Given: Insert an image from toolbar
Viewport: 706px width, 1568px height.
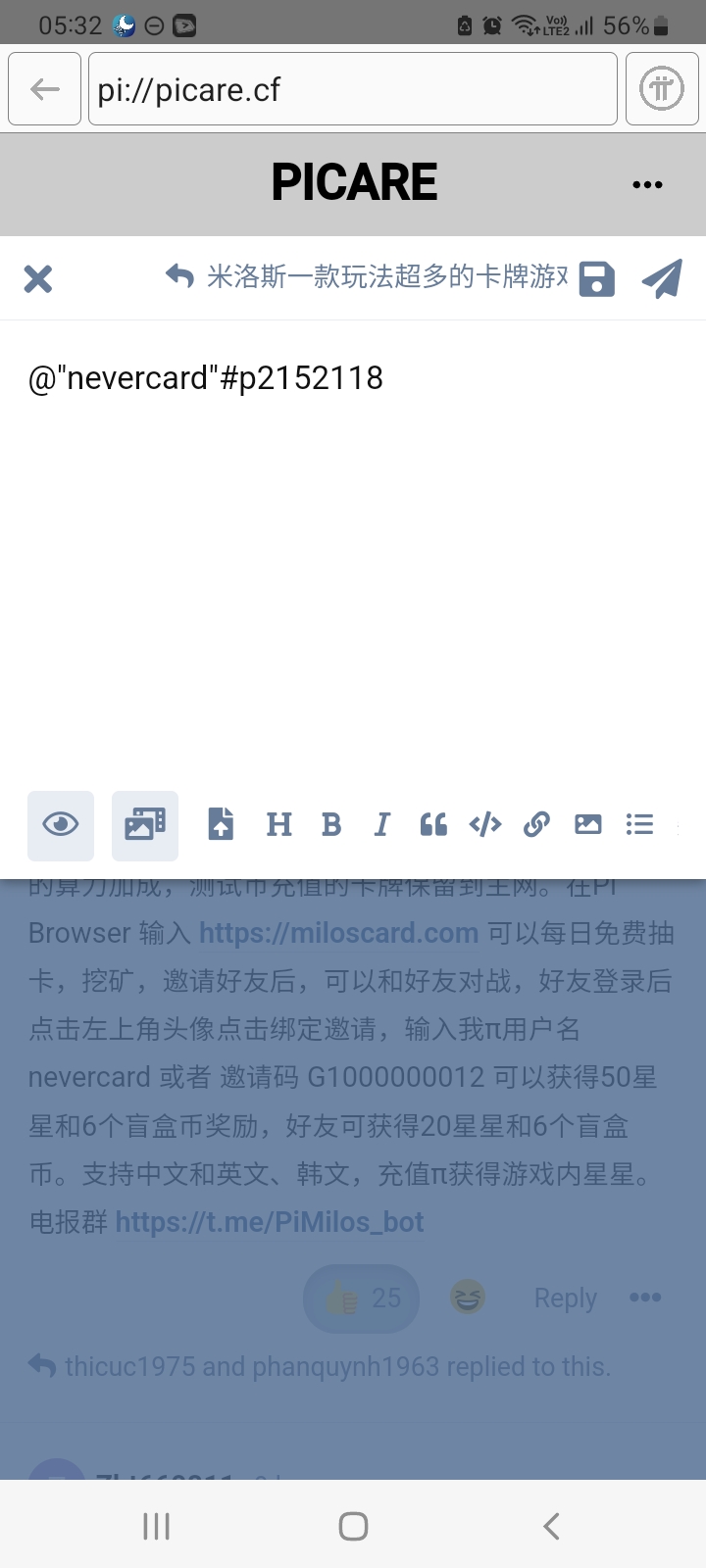Looking at the screenshot, I should [x=588, y=825].
